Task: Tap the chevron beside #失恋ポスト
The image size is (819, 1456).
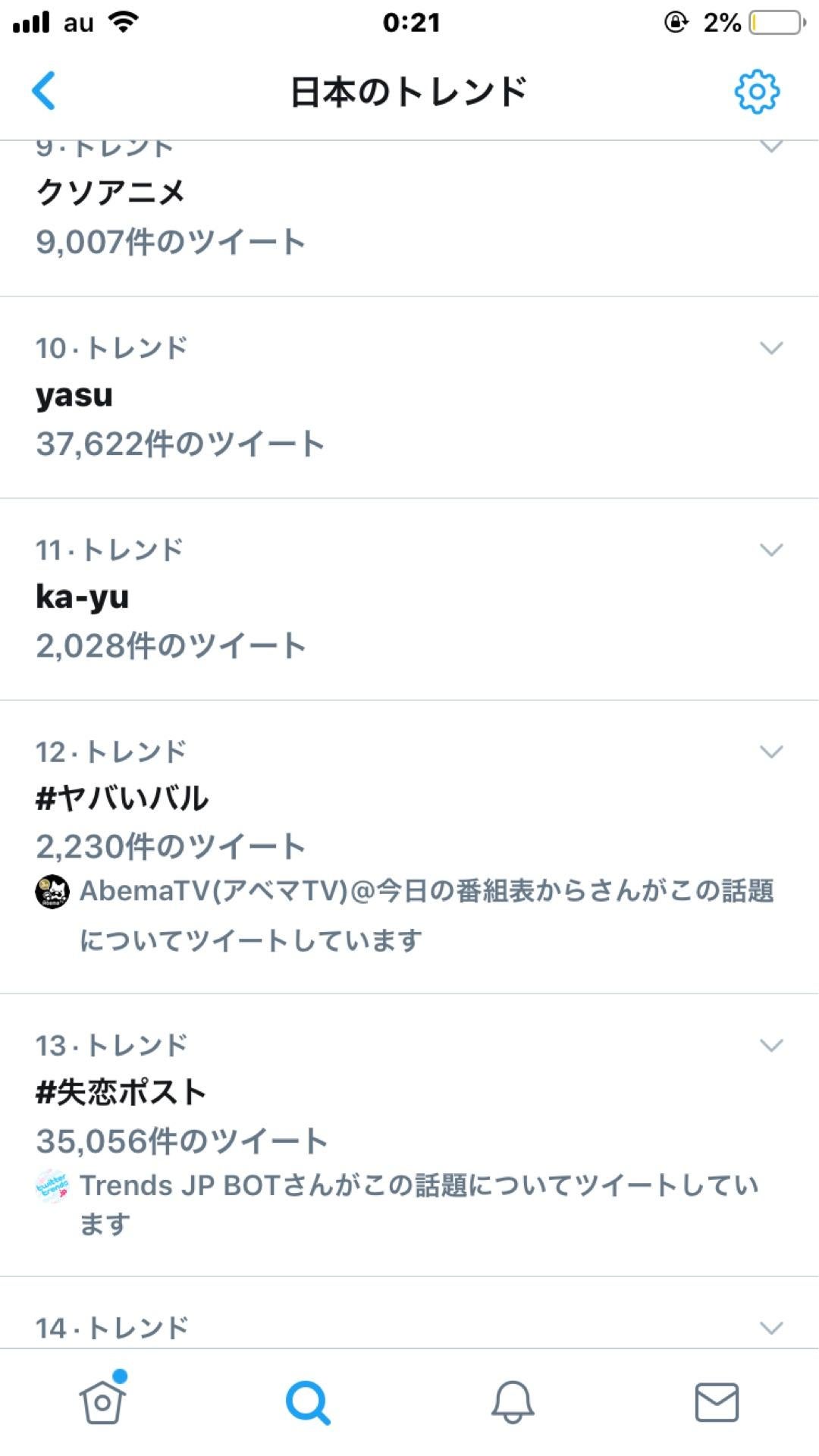Action: tap(770, 1045)
